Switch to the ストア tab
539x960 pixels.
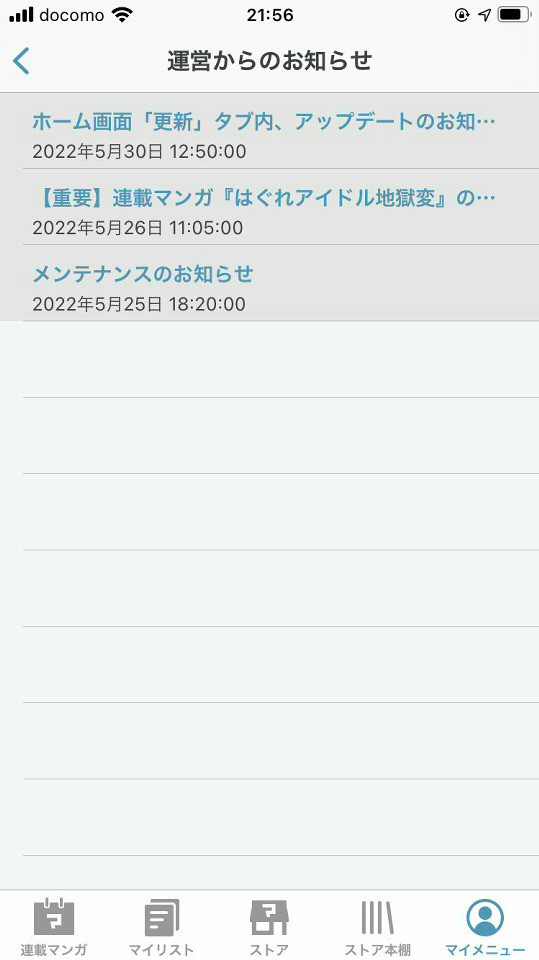(x=270, y=925)
